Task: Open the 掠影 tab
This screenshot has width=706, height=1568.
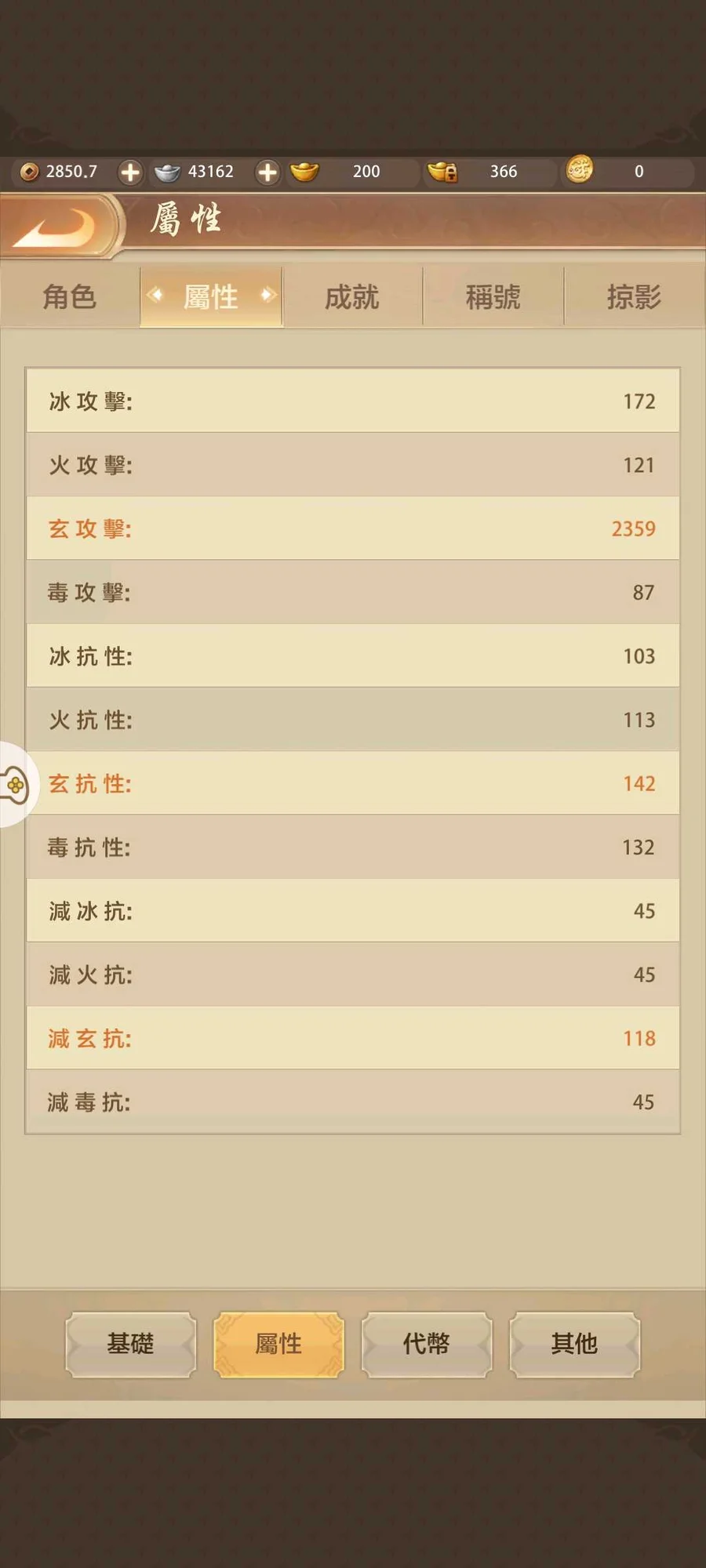Action: click(x=634, y=297)
